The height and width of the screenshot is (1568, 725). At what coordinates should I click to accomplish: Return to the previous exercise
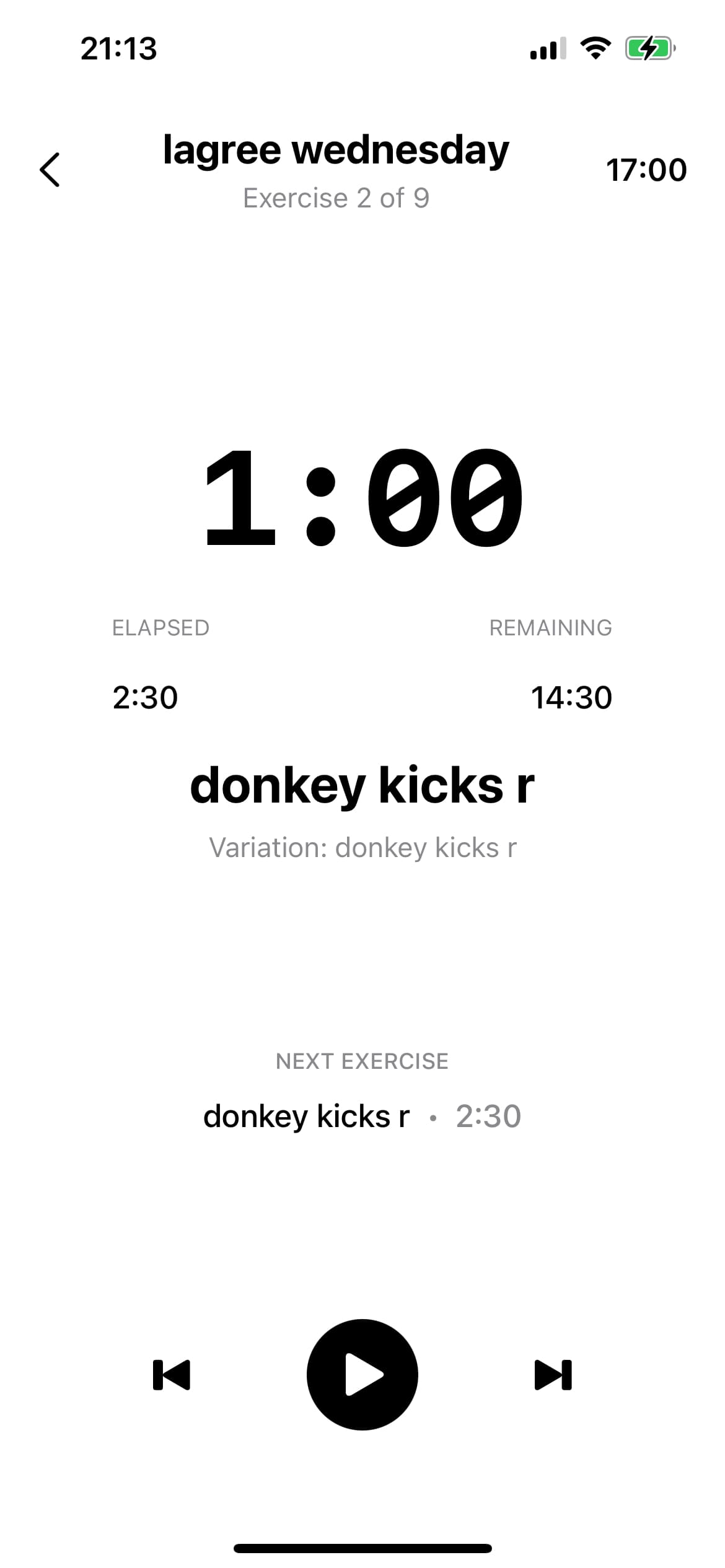(x=172, y=1375)
